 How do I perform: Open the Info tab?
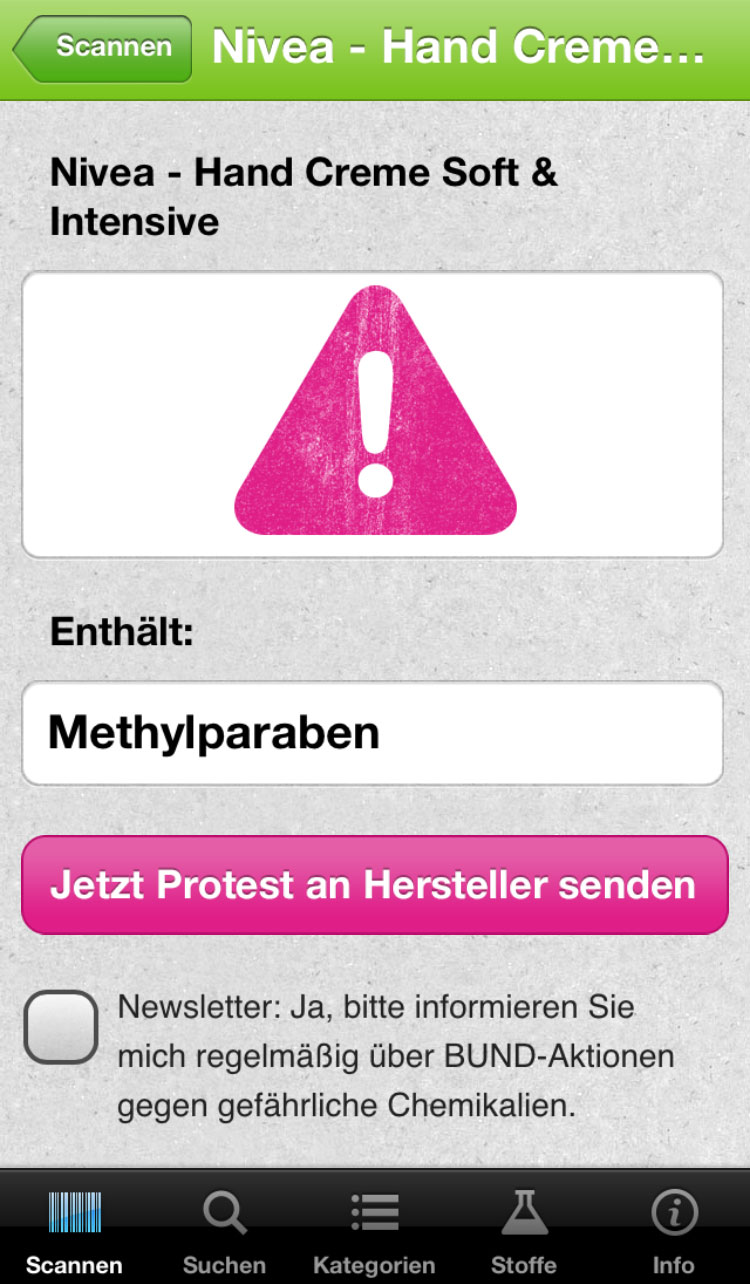(673, 1229)
